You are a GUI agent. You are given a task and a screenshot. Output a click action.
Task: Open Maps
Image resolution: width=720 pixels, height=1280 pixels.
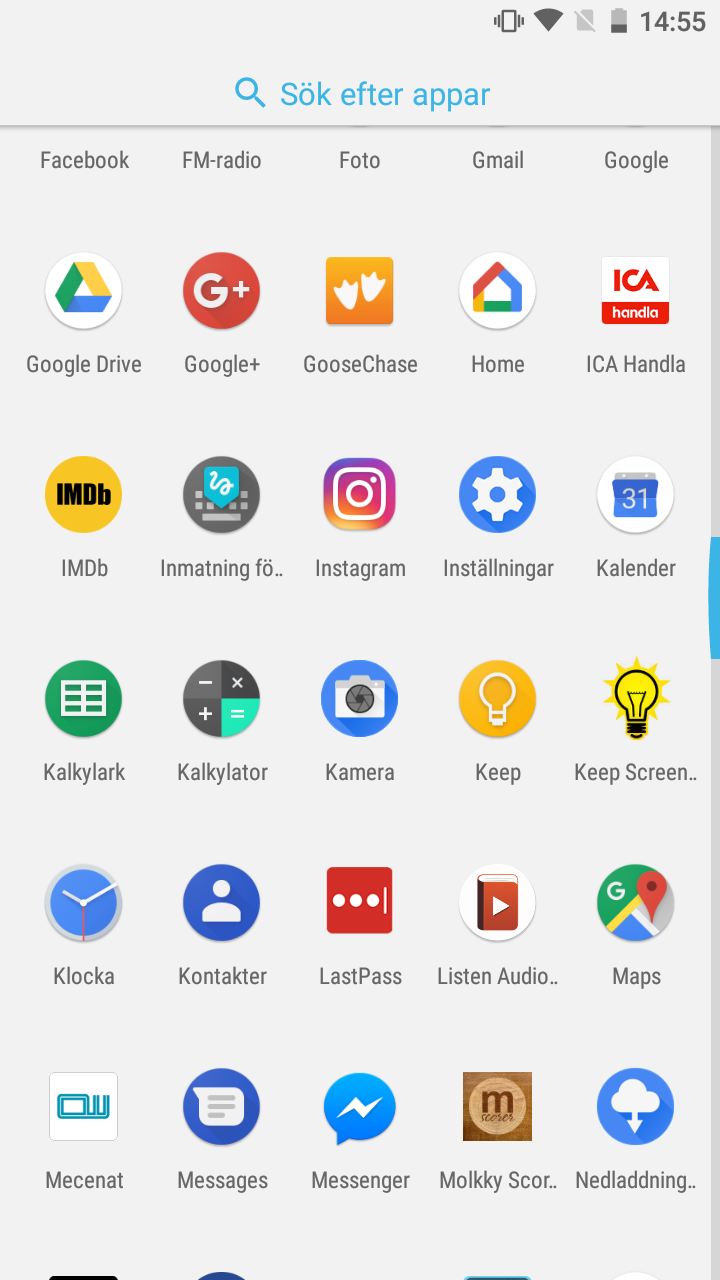636,903
